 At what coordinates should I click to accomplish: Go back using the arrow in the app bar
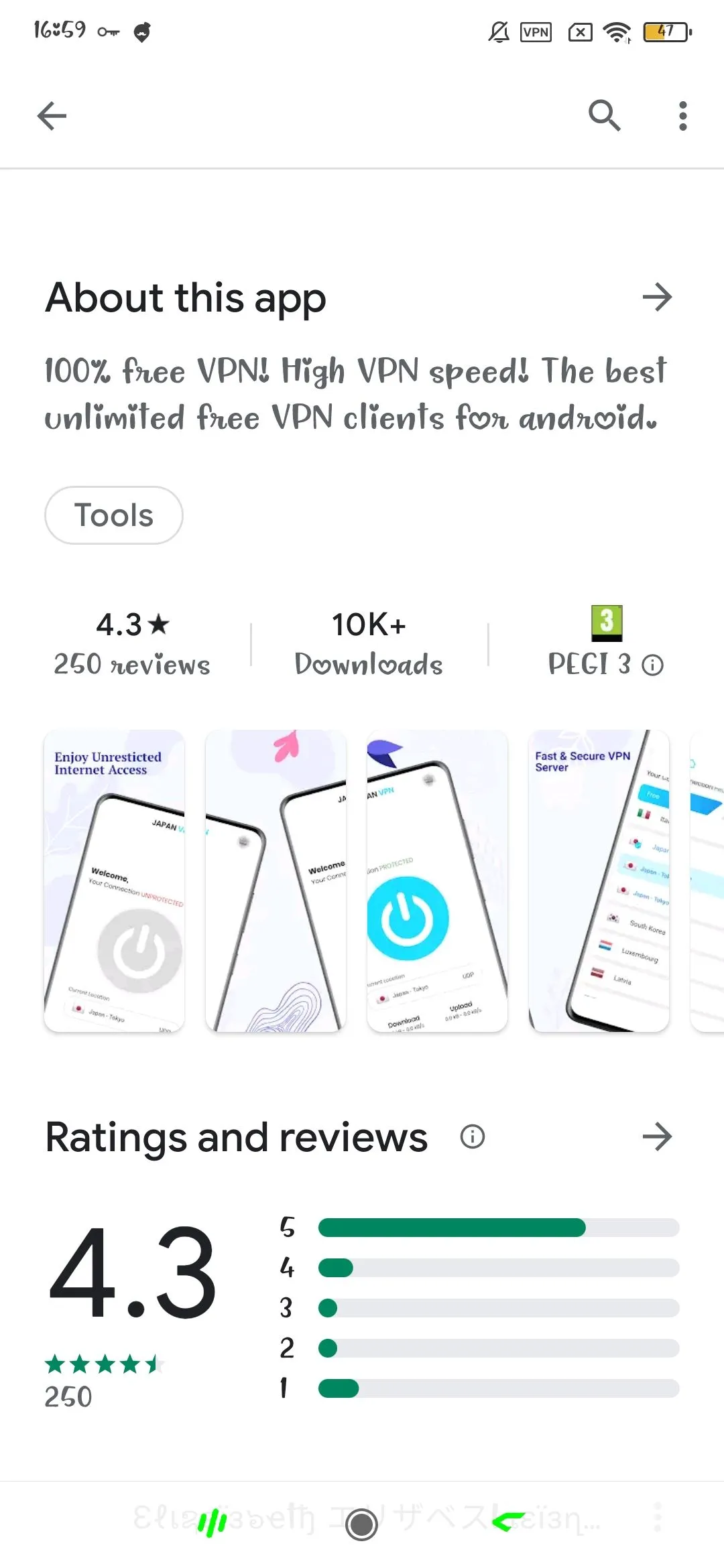pos(52,116)
